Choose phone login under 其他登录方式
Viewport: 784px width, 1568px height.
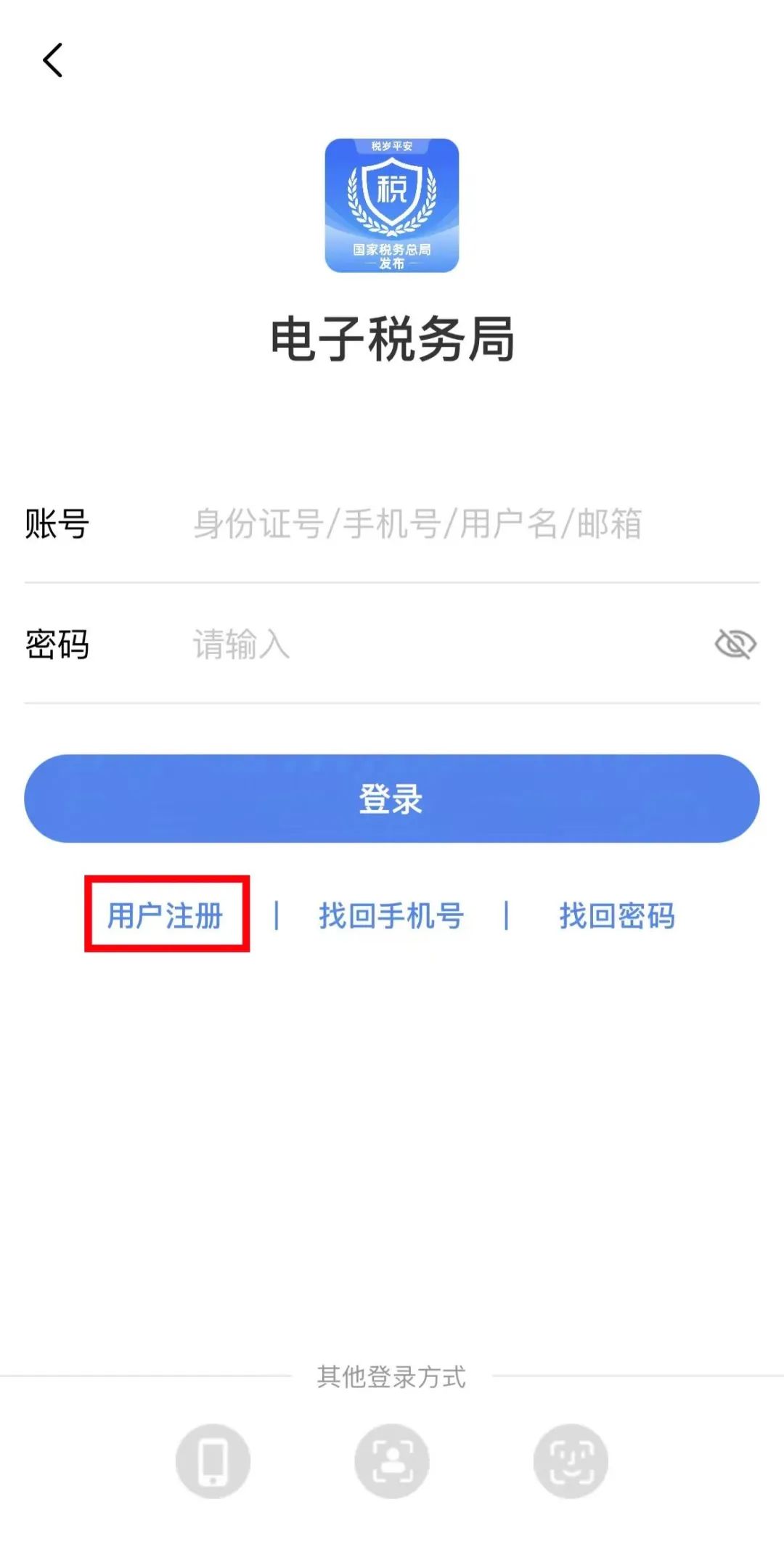pyautogui.click(x=213, y=1461)
